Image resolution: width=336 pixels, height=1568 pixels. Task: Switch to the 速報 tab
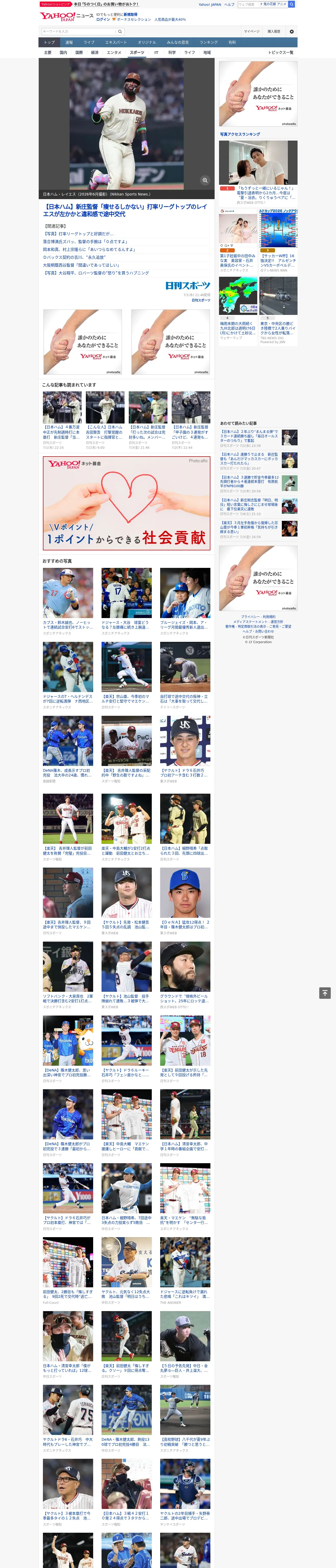tap(69, 43)
